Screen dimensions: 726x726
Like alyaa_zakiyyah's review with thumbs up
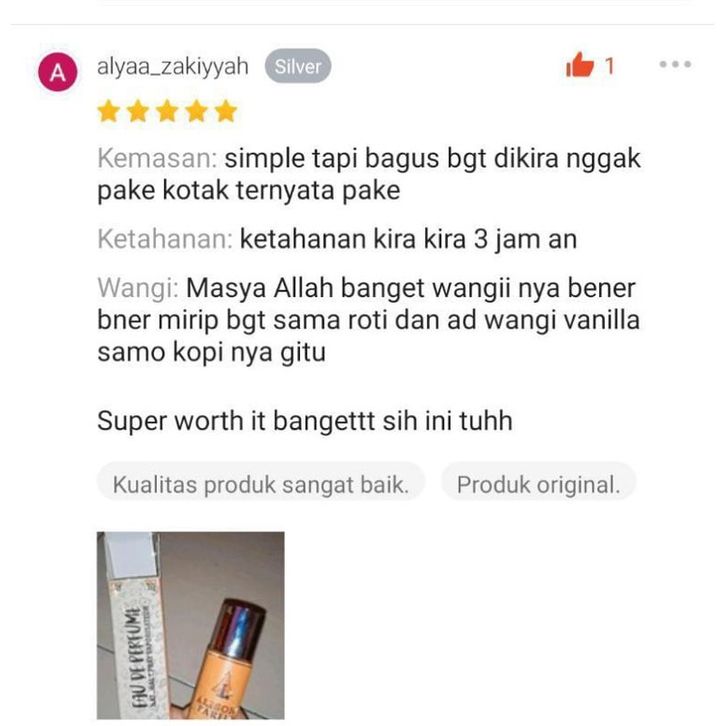pyautogui.click(x=580, y=67)
